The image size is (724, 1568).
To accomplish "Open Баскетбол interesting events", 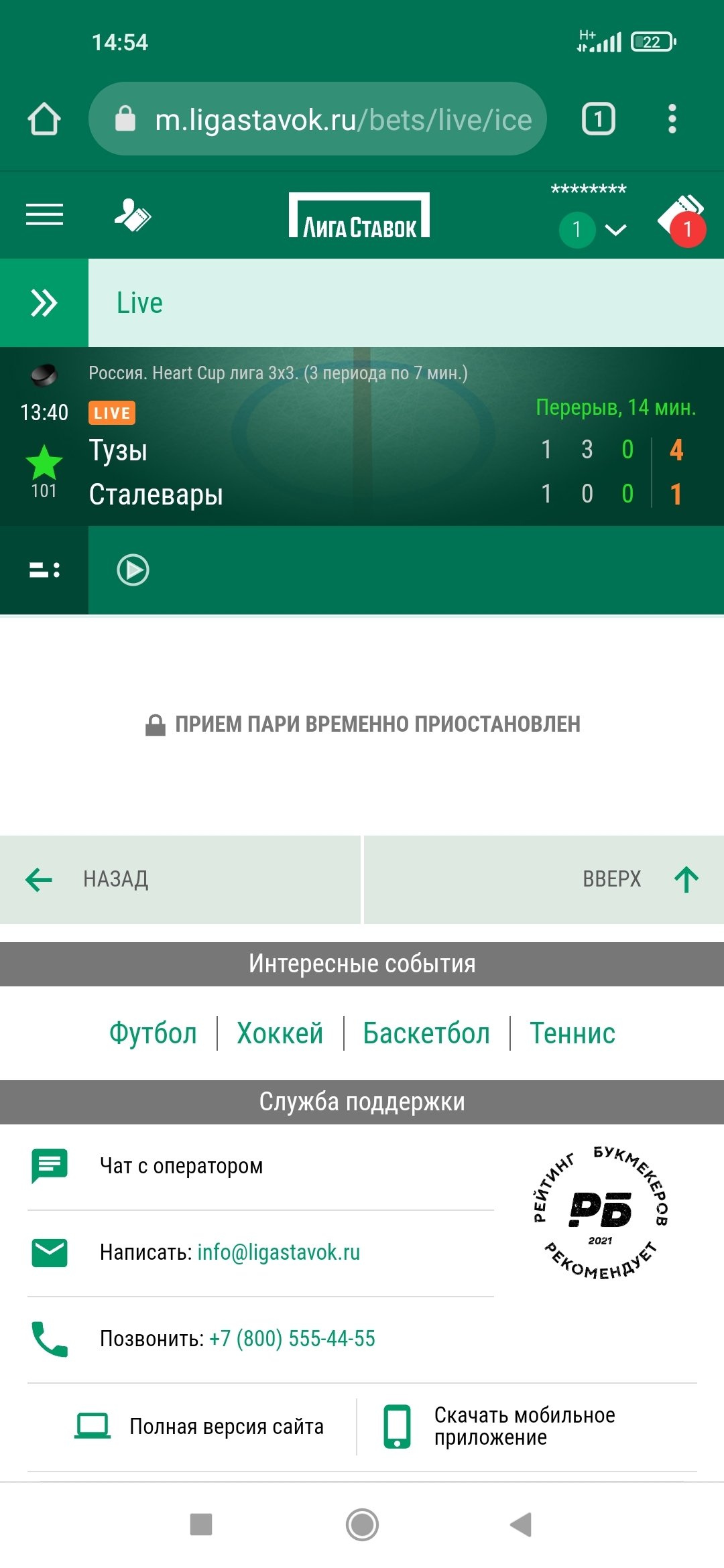I will [x=426, y=1033].
